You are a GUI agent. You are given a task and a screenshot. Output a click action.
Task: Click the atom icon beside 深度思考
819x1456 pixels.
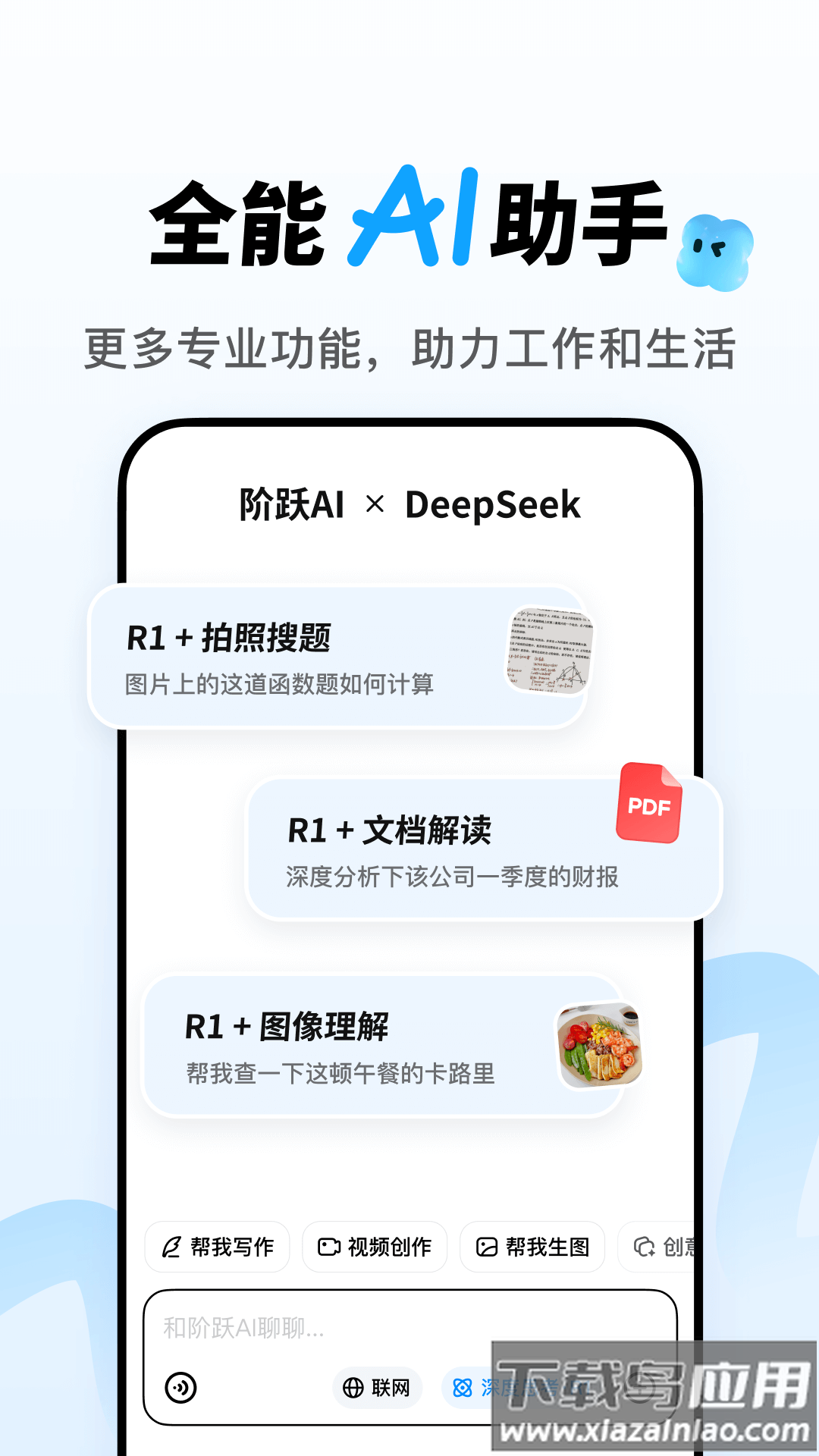[460, 1388]
